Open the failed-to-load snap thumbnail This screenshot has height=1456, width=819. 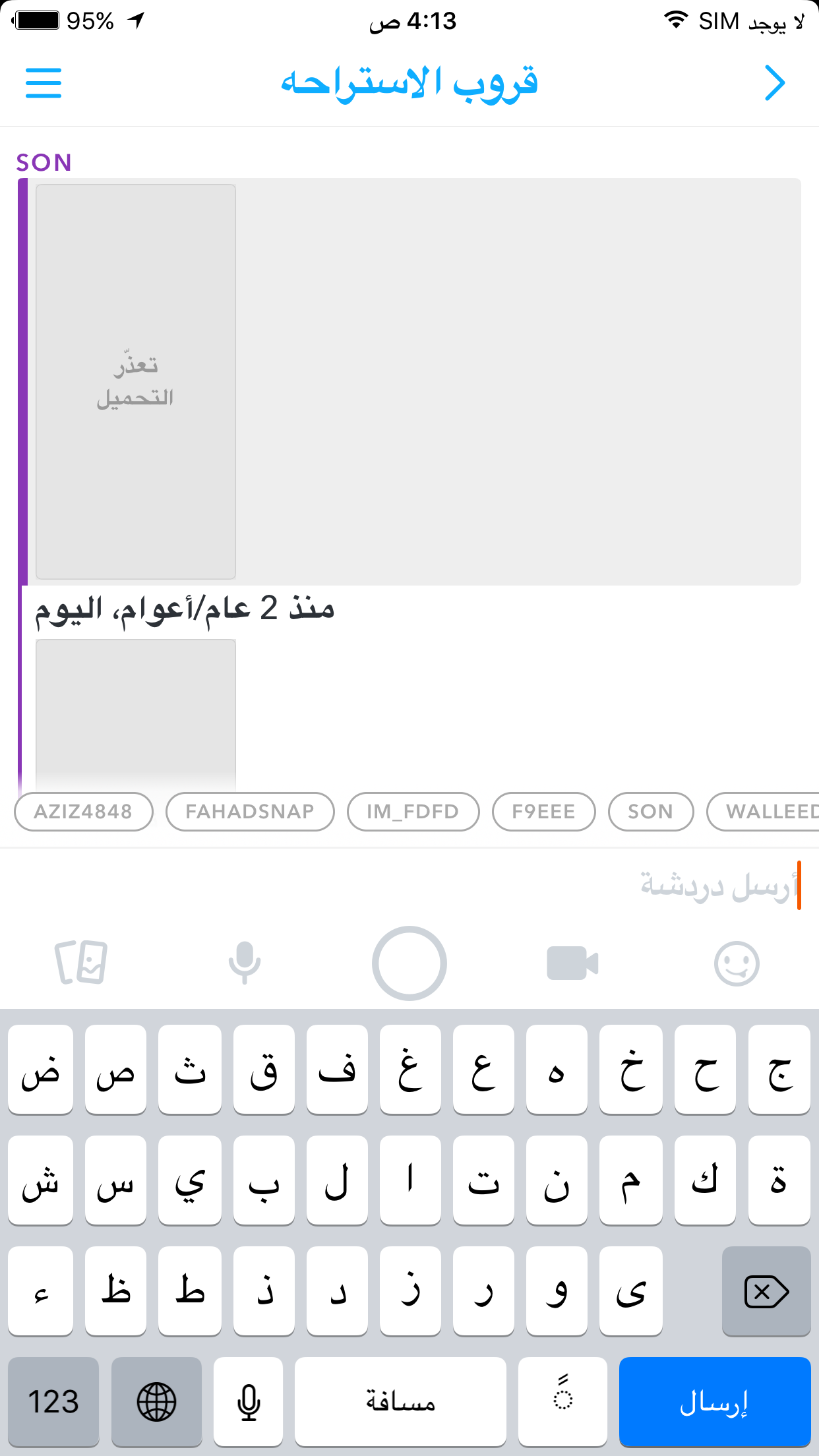[x=136, y=381]
